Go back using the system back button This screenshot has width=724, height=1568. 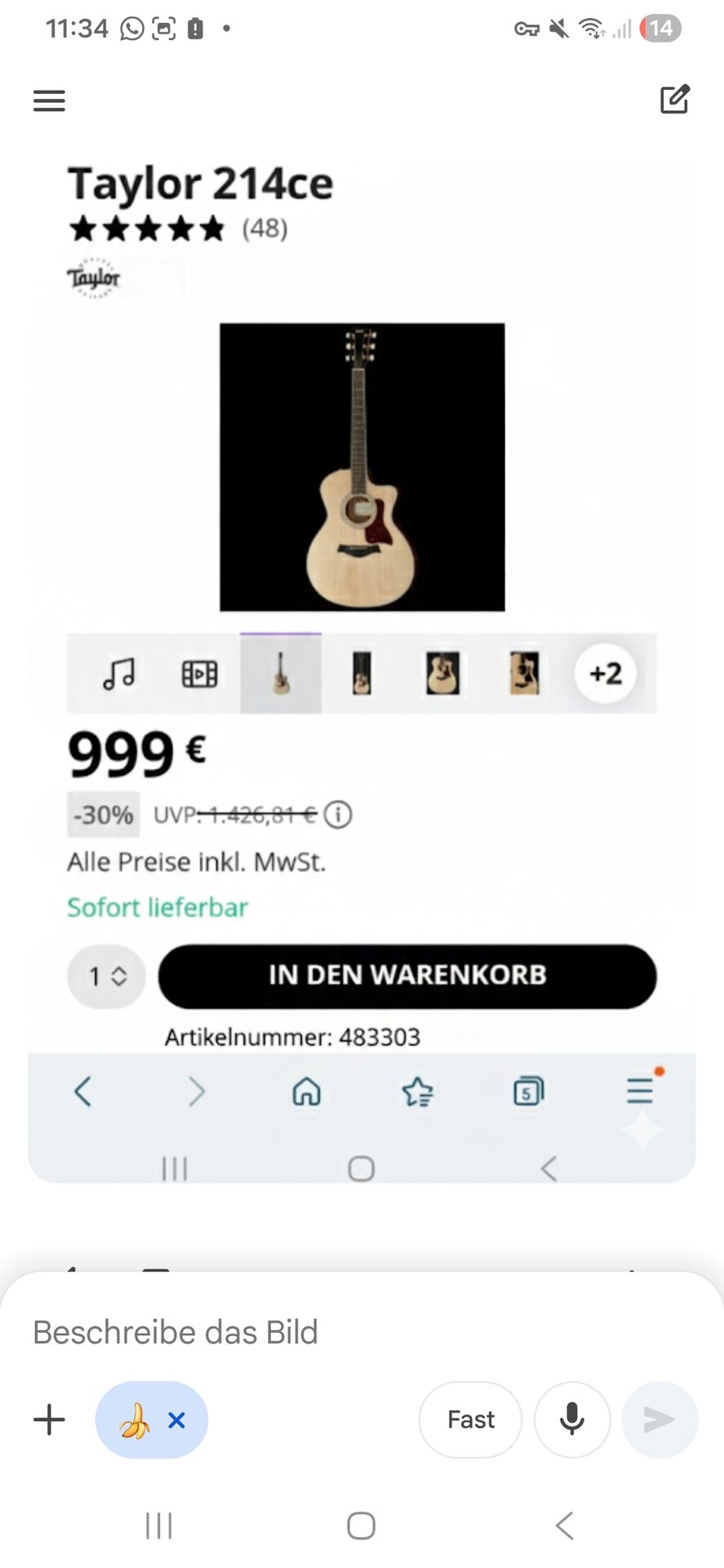point(564,1526)
